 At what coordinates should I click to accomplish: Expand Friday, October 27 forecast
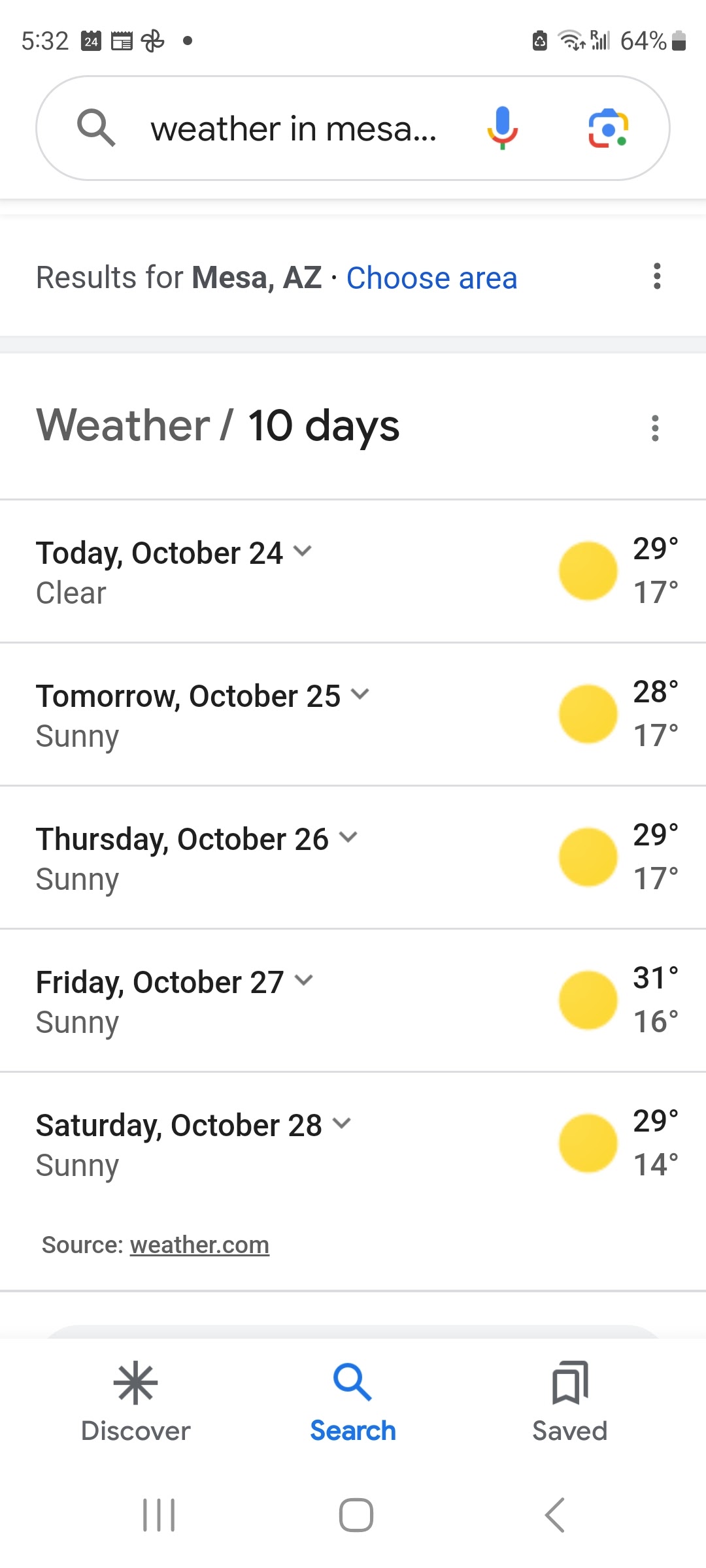[x=303, y=981]
